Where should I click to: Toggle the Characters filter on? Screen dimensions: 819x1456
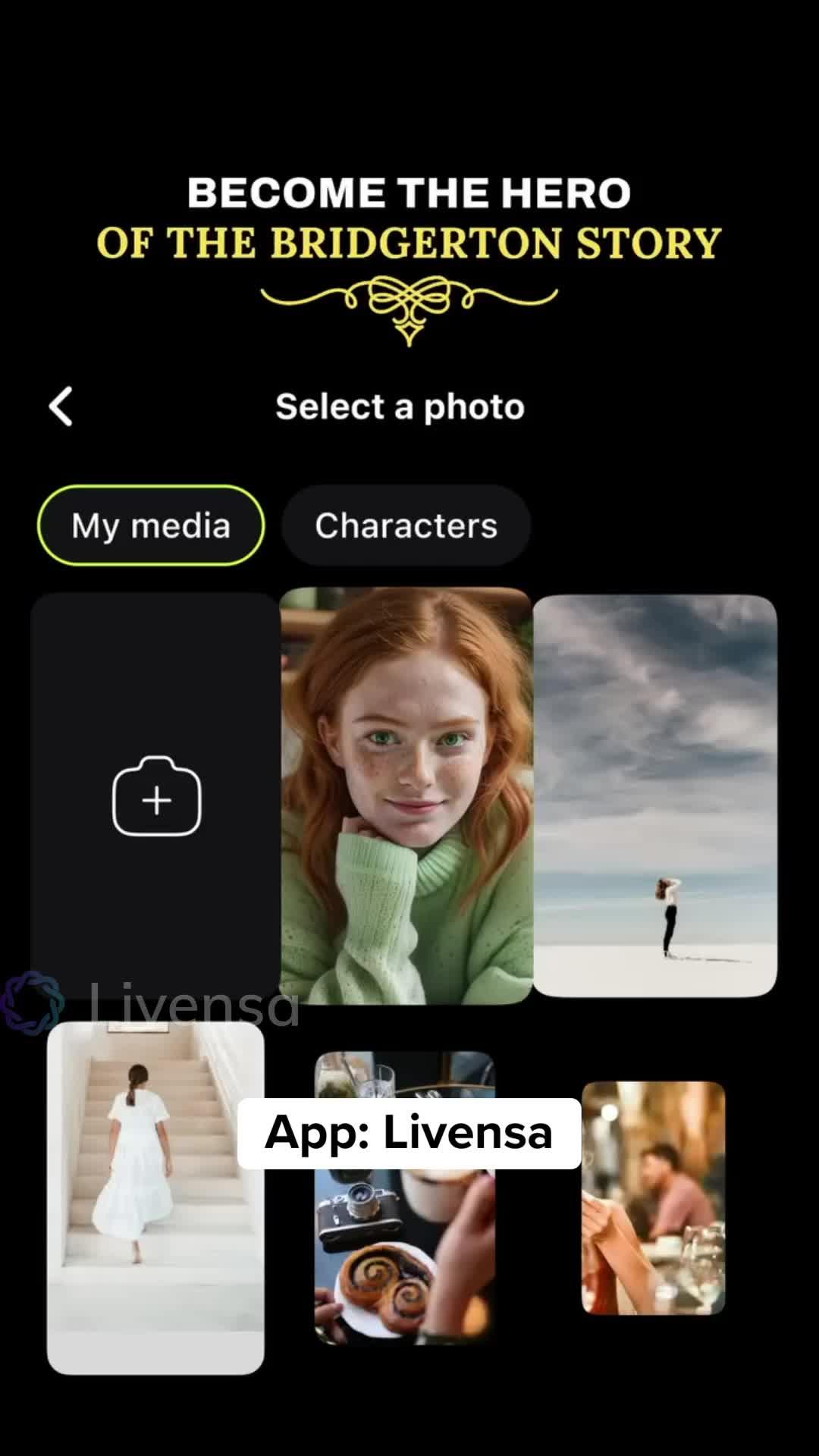point(406,525)
